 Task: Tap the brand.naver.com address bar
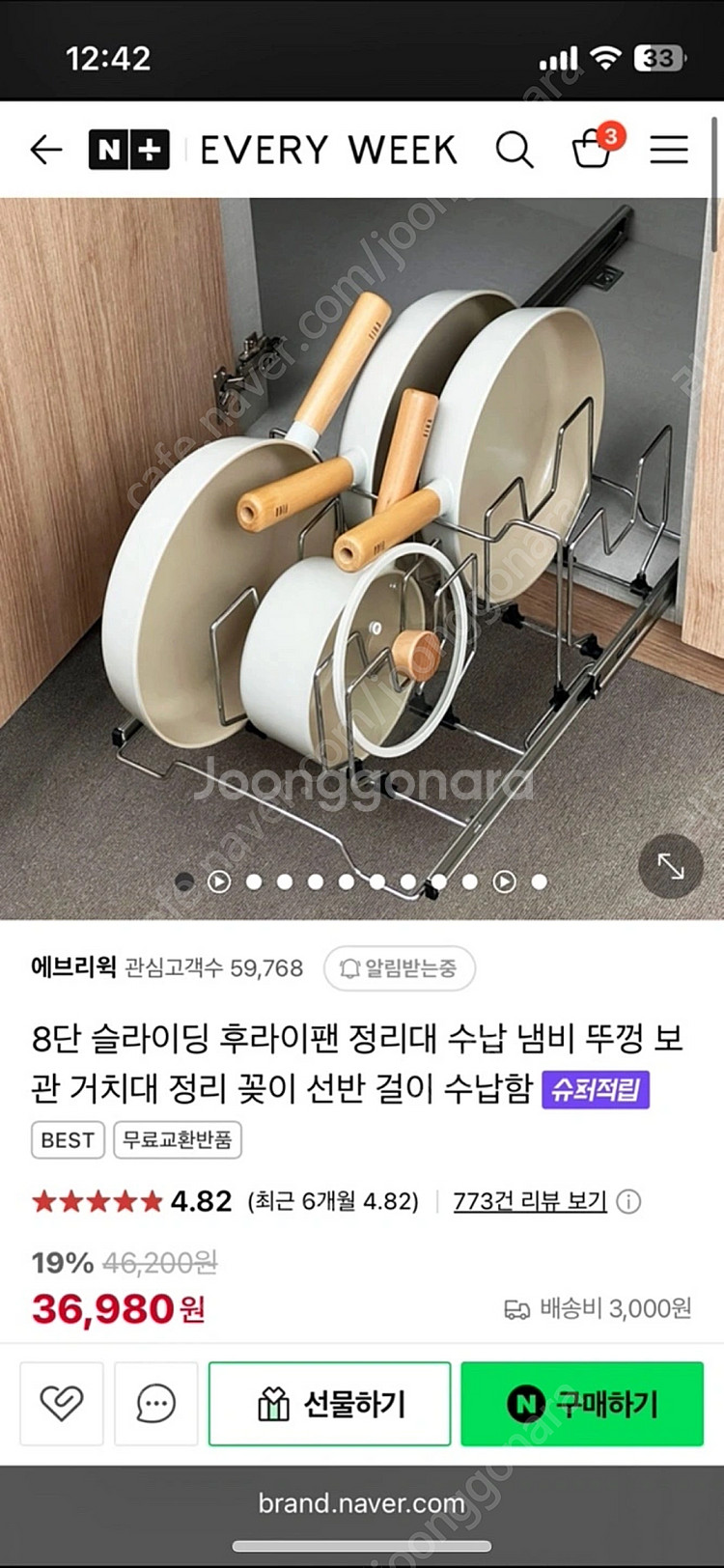click(362, 1503)
